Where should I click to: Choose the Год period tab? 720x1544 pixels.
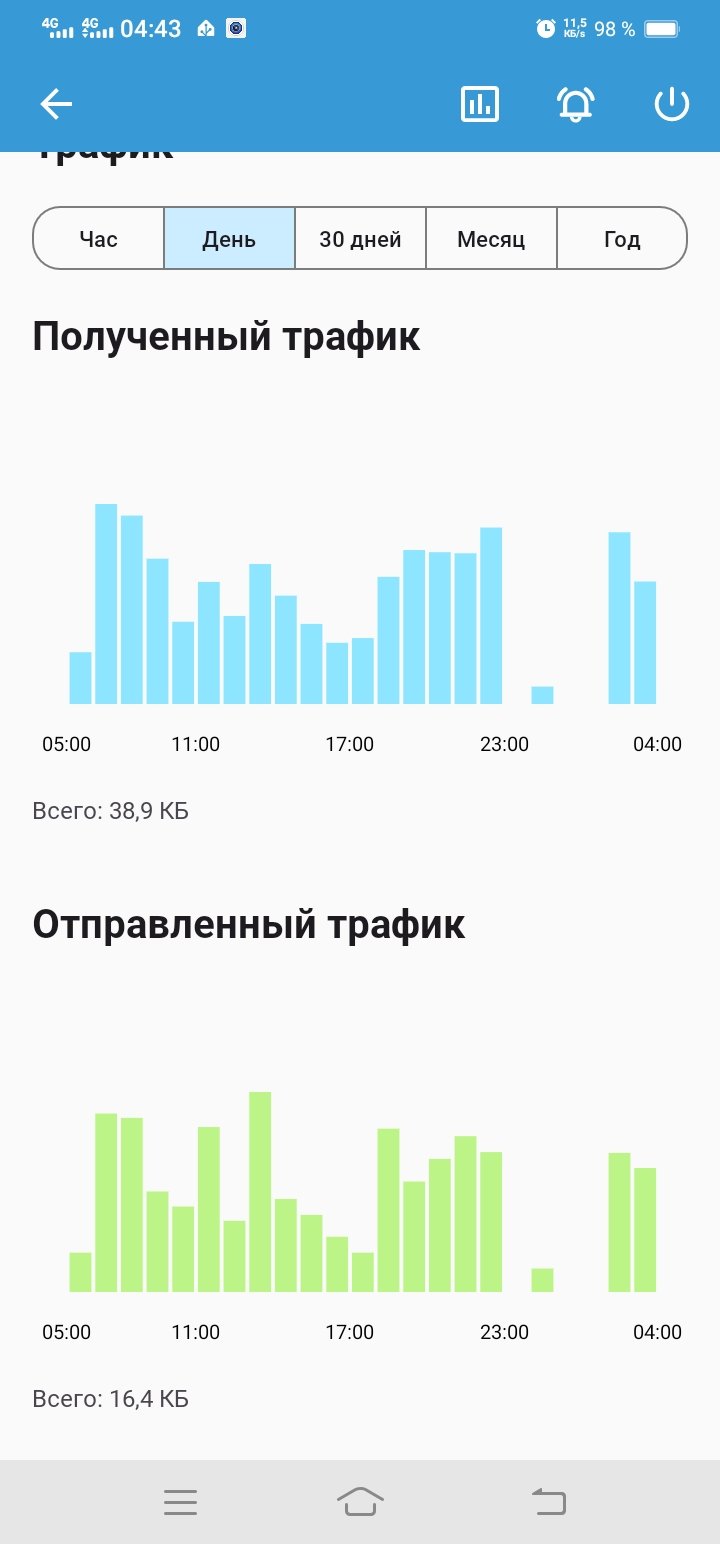tap(622, 239)
